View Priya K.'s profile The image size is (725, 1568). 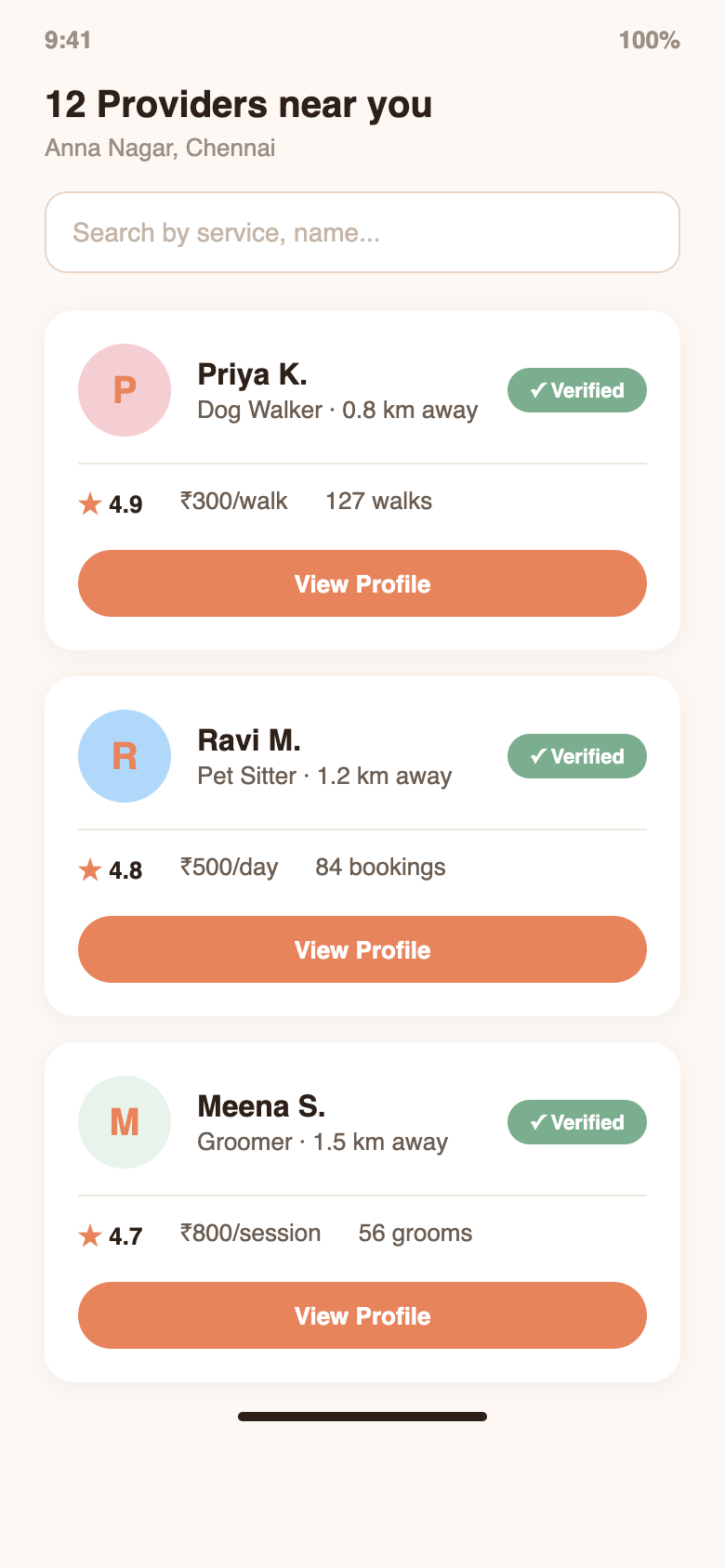click(362, 583)
